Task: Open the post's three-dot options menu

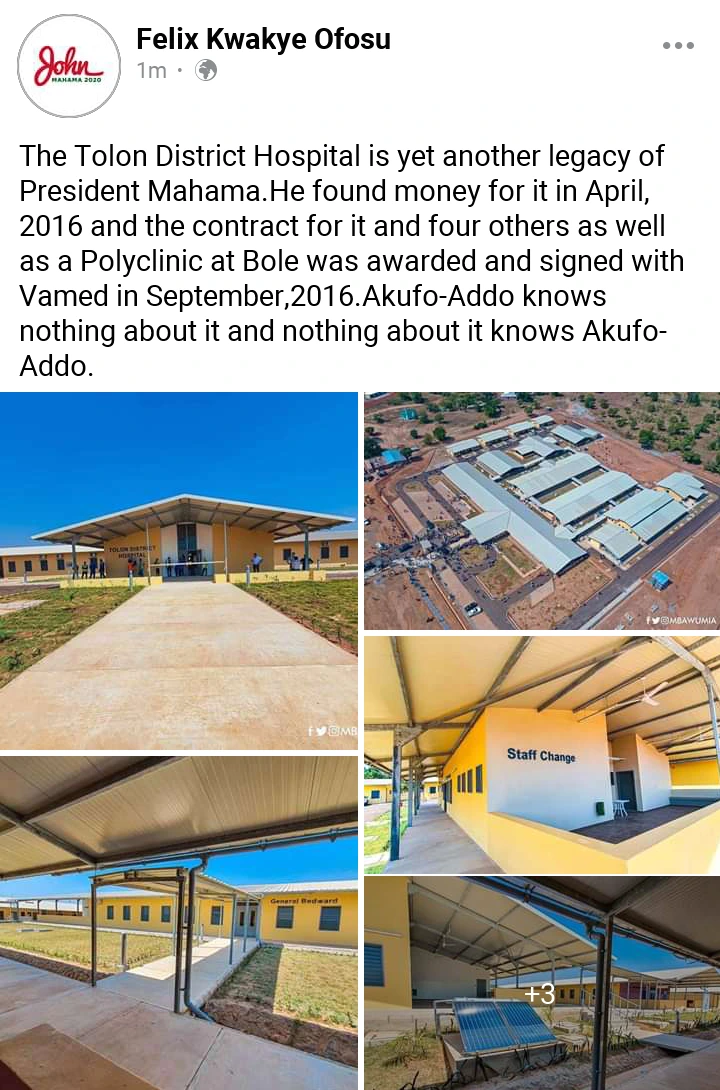Action: pyautogui.click(x=677, y=46)
